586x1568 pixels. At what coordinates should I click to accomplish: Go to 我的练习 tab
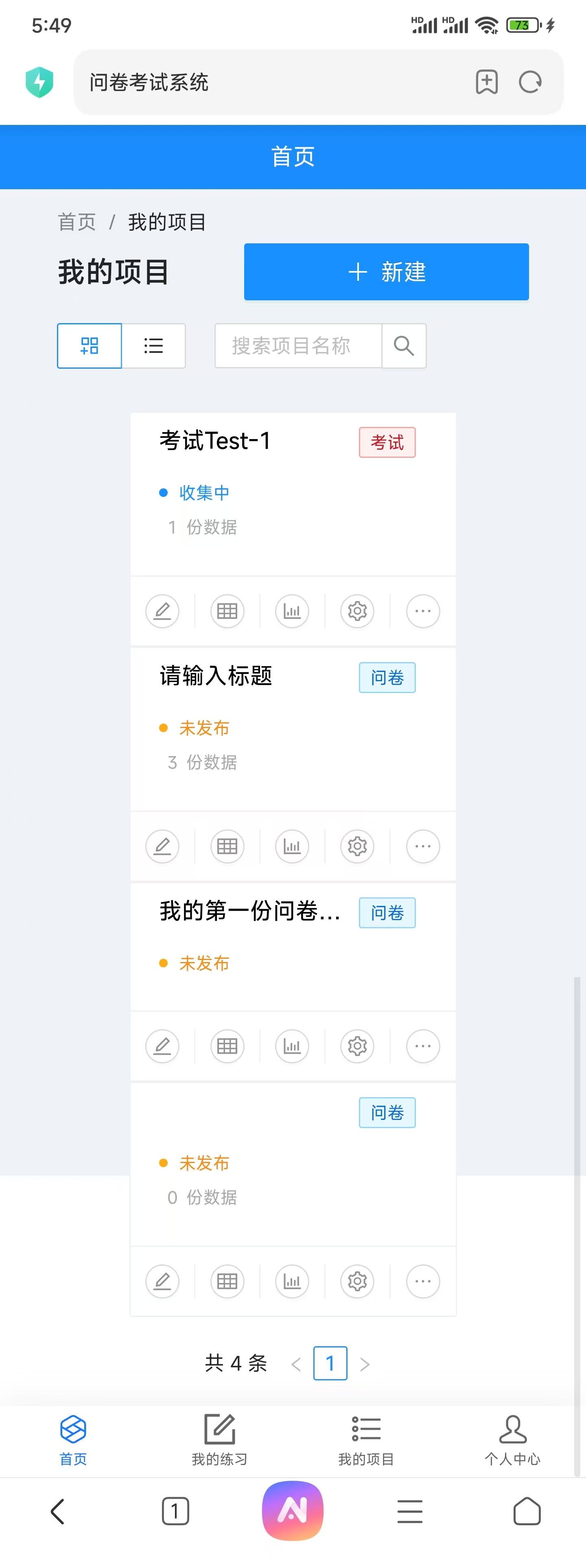coord(219,1439)
